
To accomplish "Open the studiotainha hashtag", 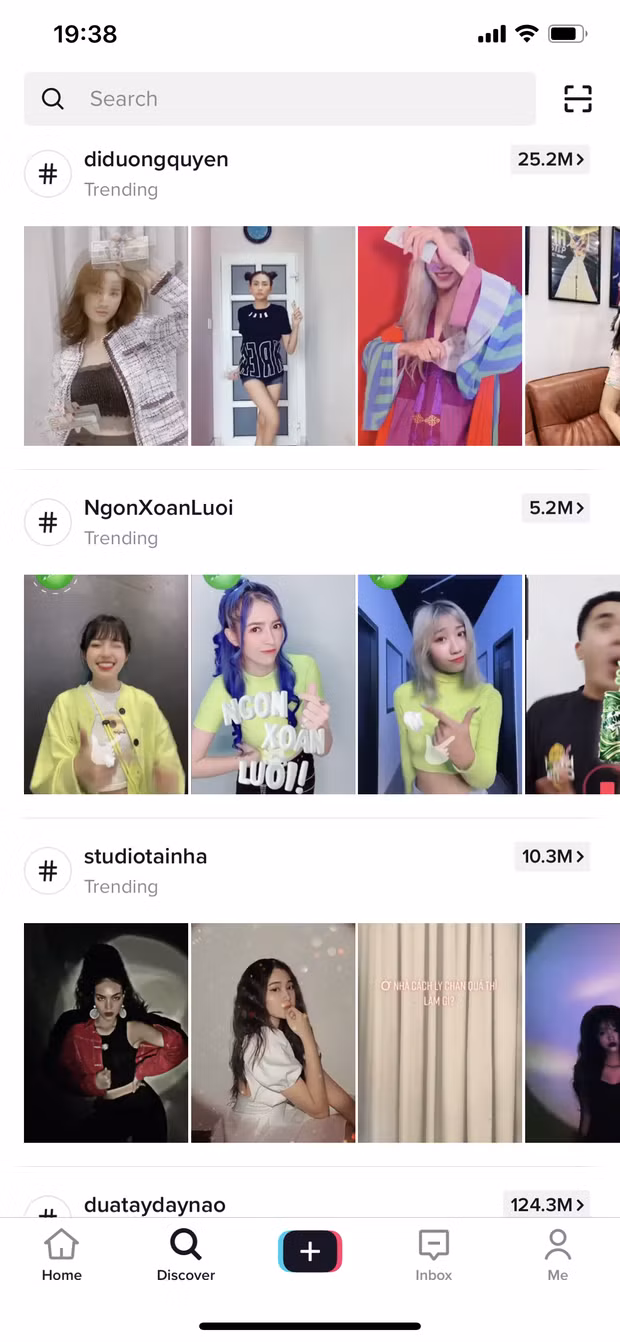I will 145,857.
